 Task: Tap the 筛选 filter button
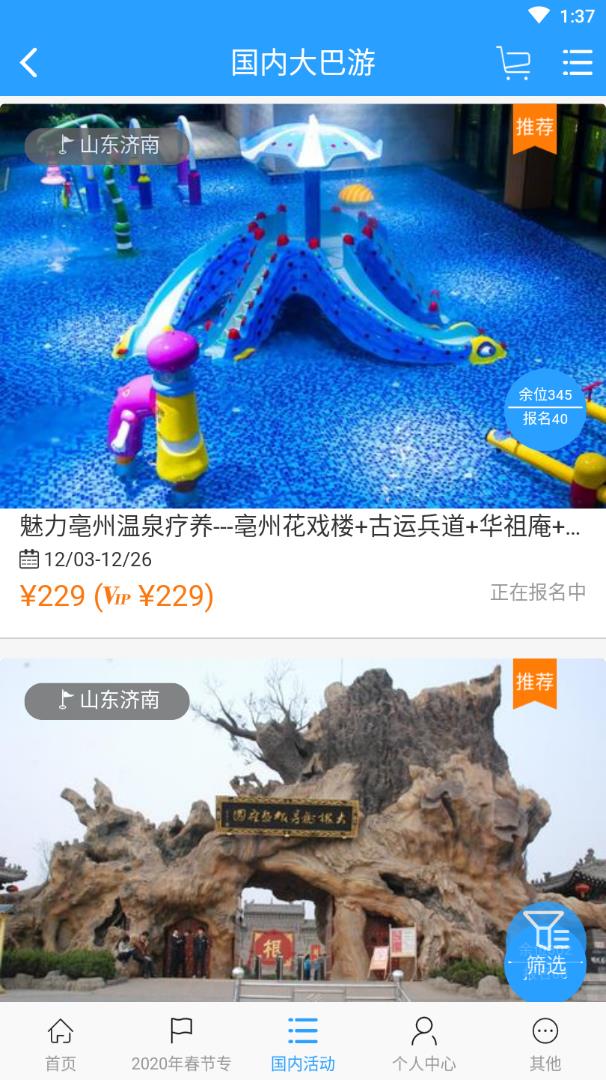point(546,951)
